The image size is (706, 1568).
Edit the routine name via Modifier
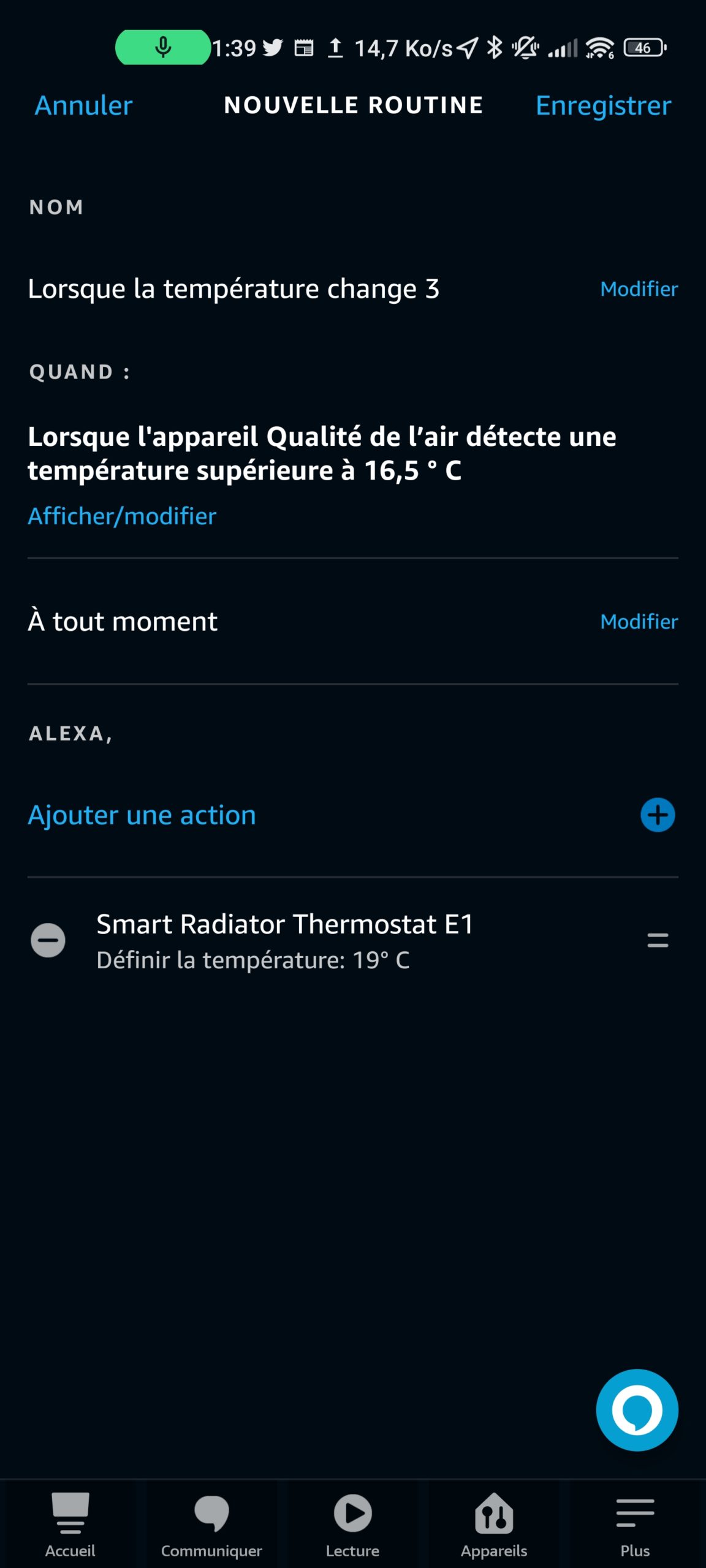click(x=639, y=288)
